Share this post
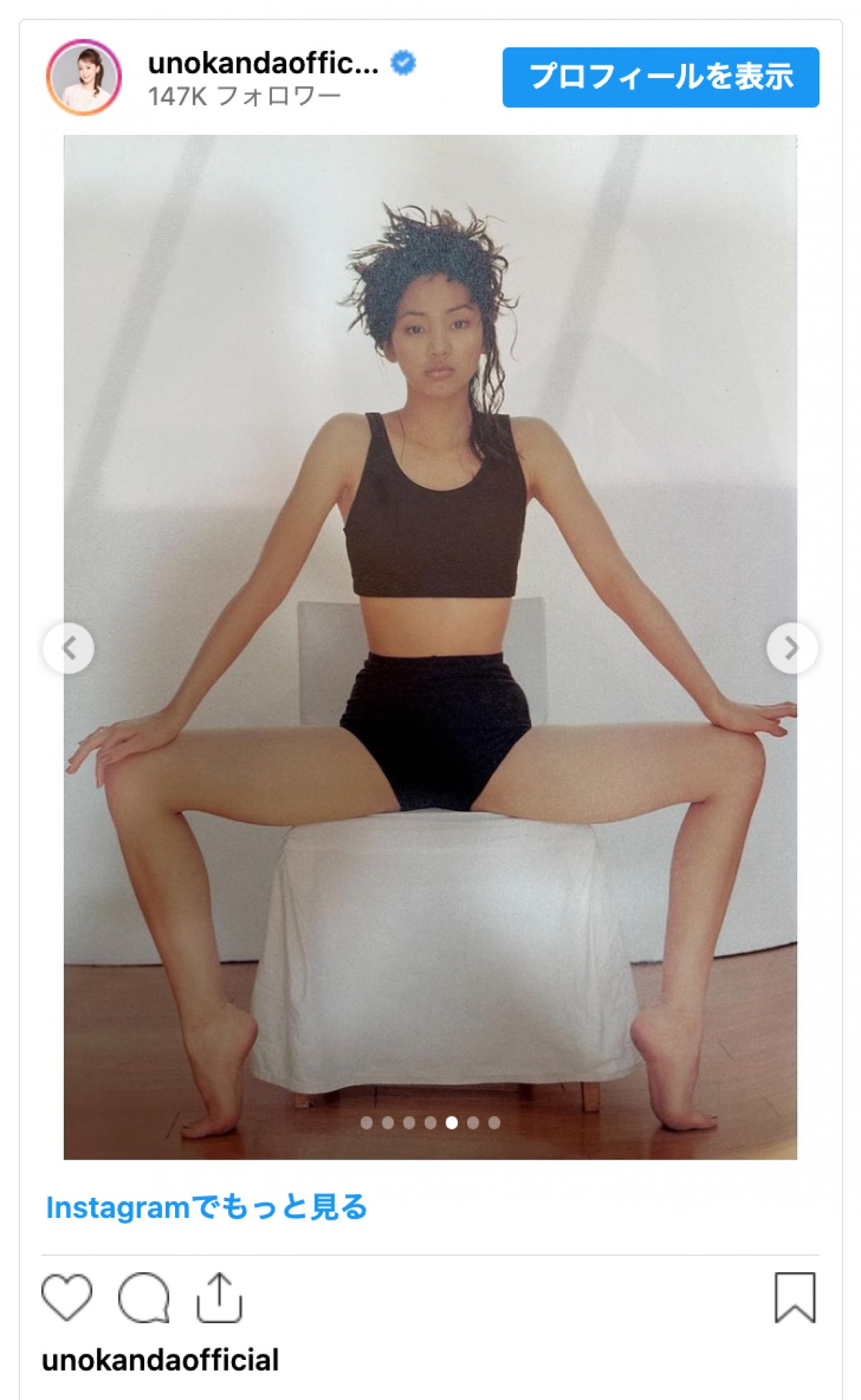 pos(219,1297)
